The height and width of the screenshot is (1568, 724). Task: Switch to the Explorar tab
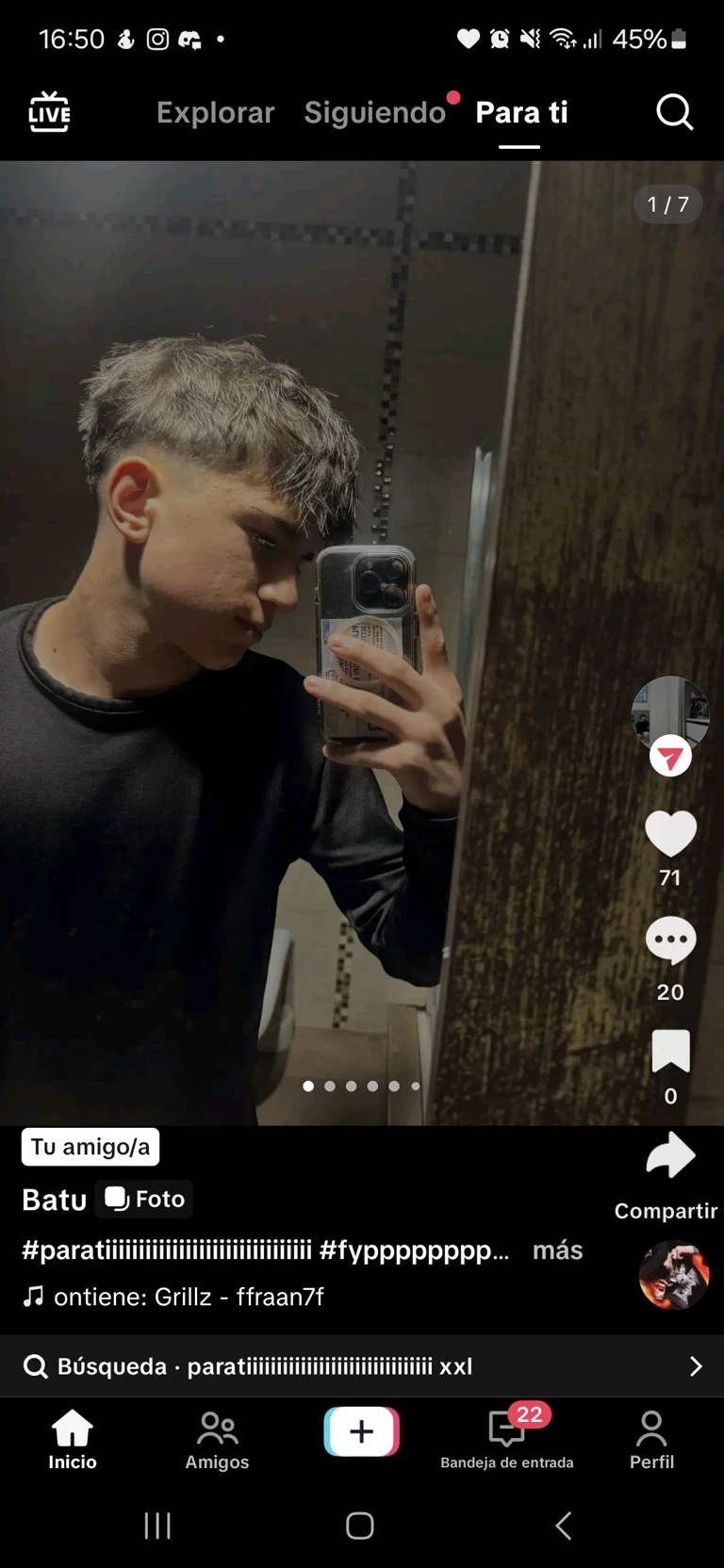point(215,113)
